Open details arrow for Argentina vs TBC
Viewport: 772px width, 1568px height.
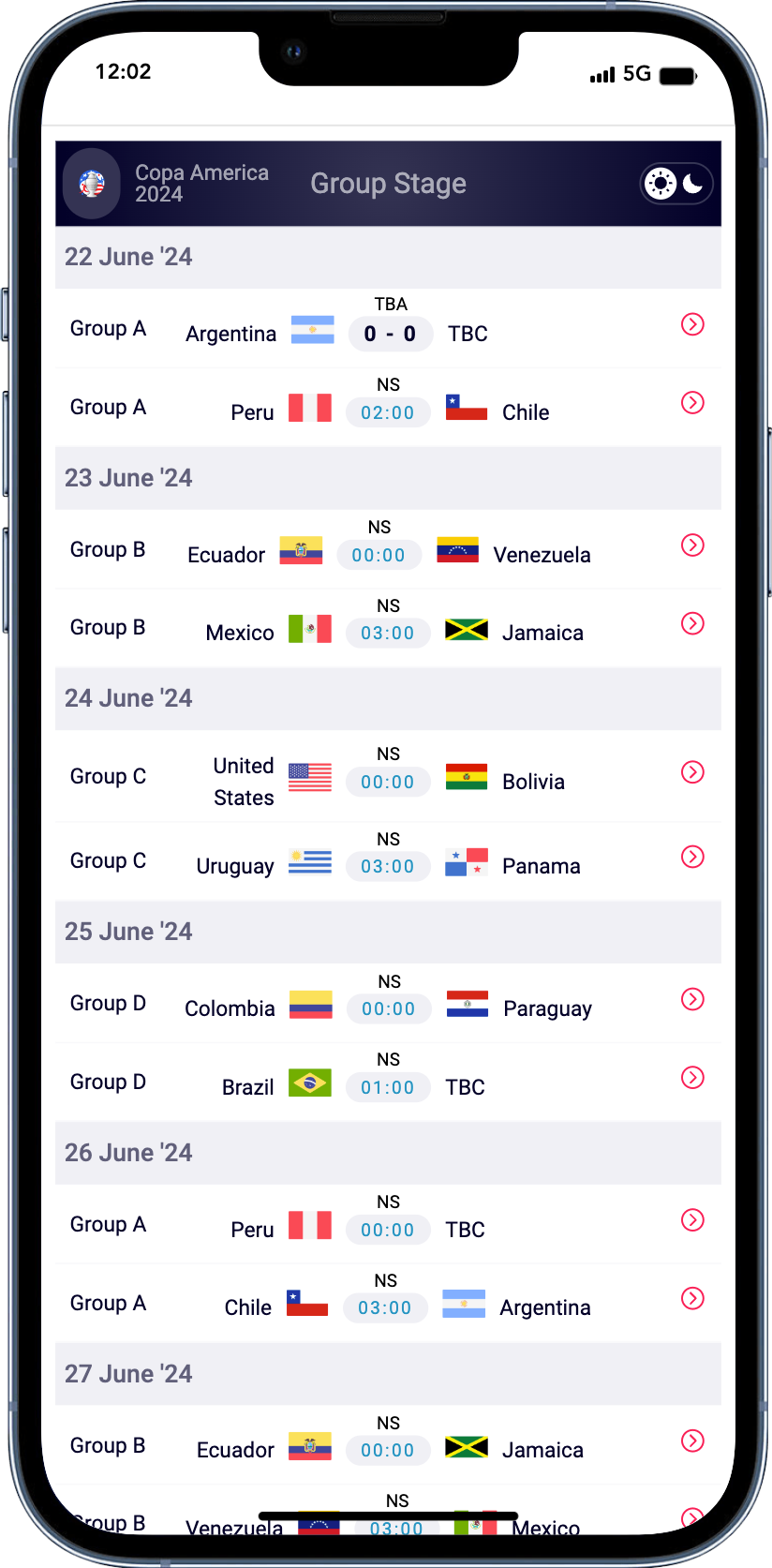point(692,324)
